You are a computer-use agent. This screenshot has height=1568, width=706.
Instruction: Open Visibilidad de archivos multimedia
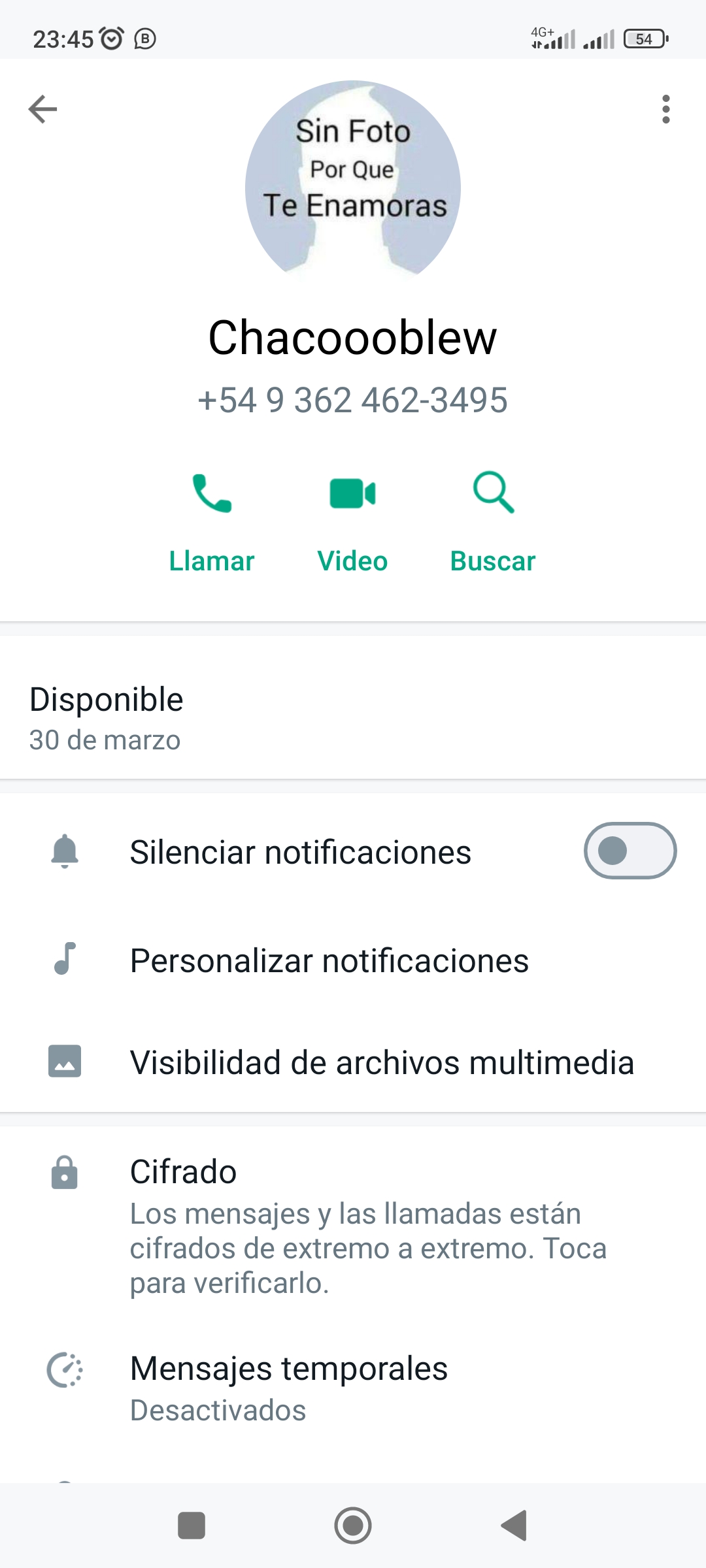click(353, 1062)
